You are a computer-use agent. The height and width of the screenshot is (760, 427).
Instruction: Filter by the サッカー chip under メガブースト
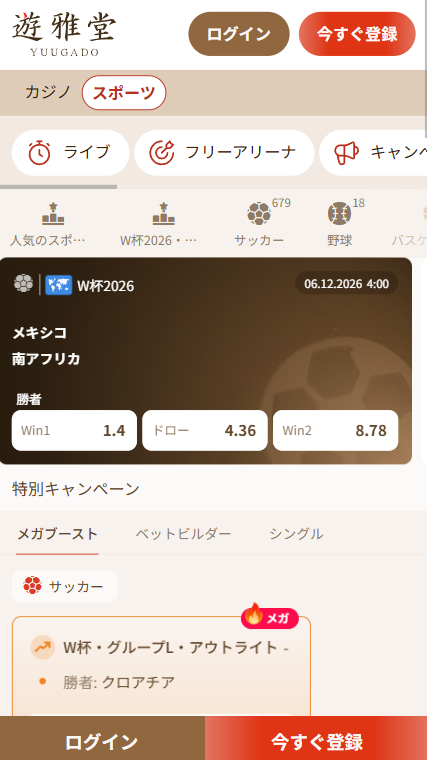(x=64, y=586)
